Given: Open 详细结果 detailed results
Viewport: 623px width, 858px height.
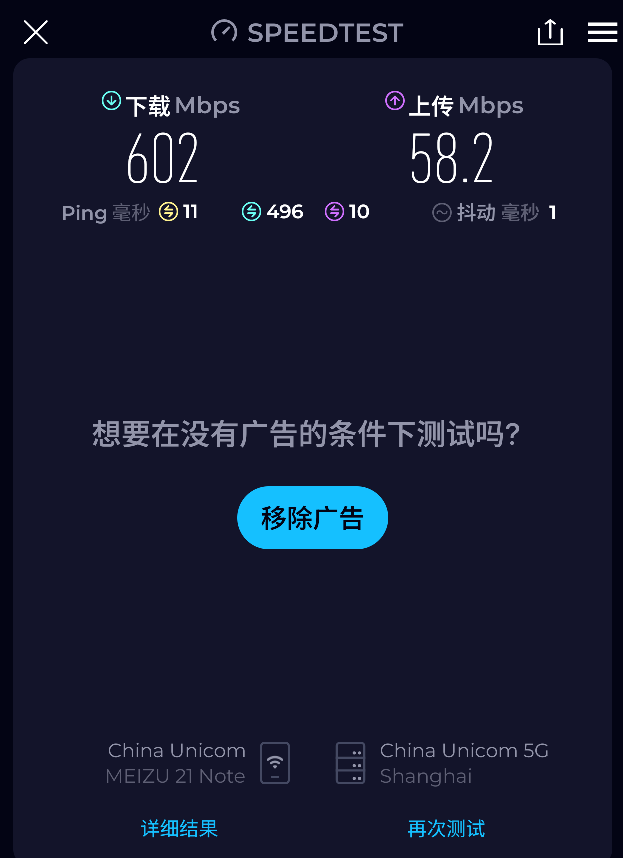Looking at the screenshot, I should click(x=179, y=828).
